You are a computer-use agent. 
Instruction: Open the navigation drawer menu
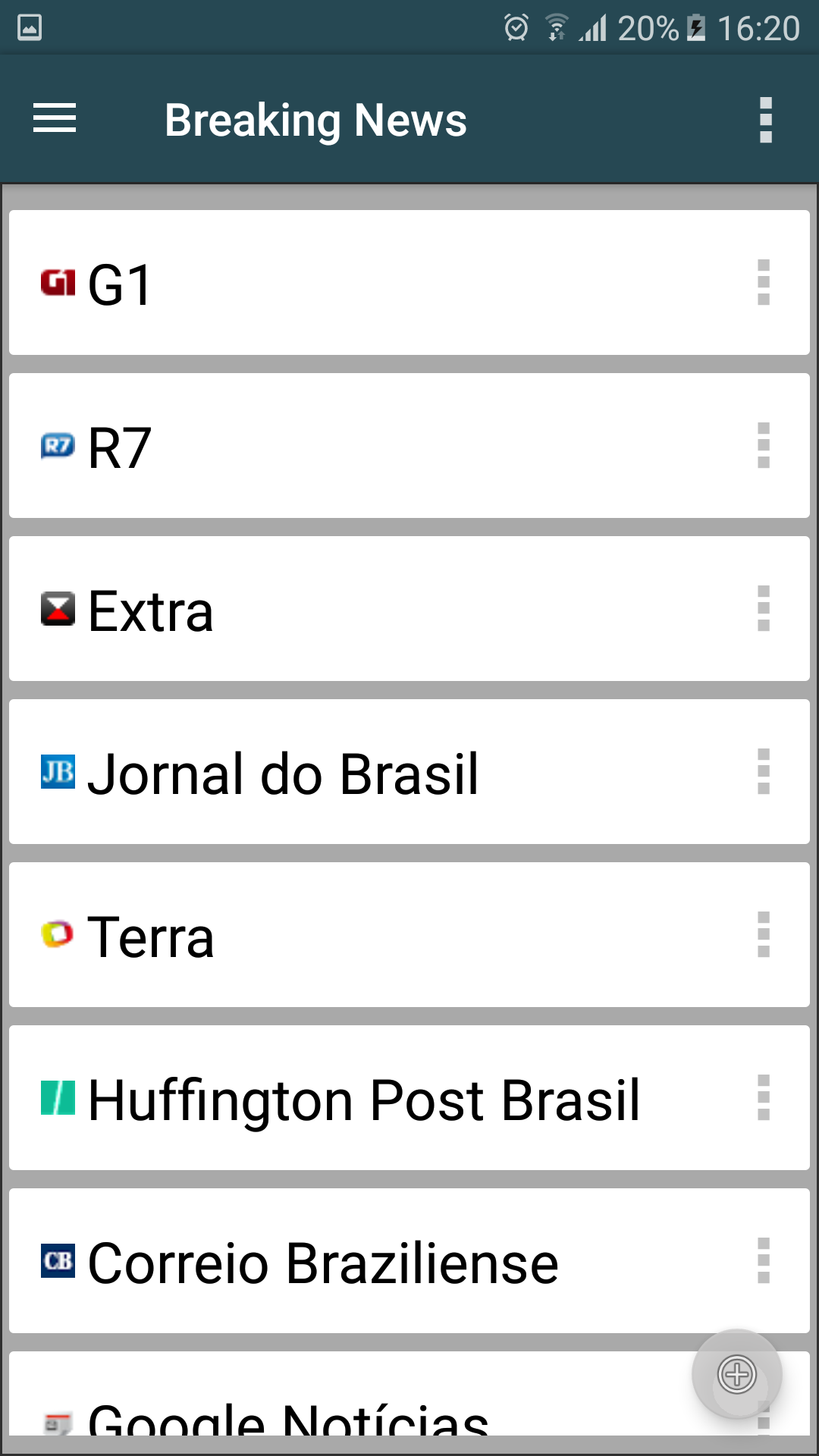click(55, 118)
